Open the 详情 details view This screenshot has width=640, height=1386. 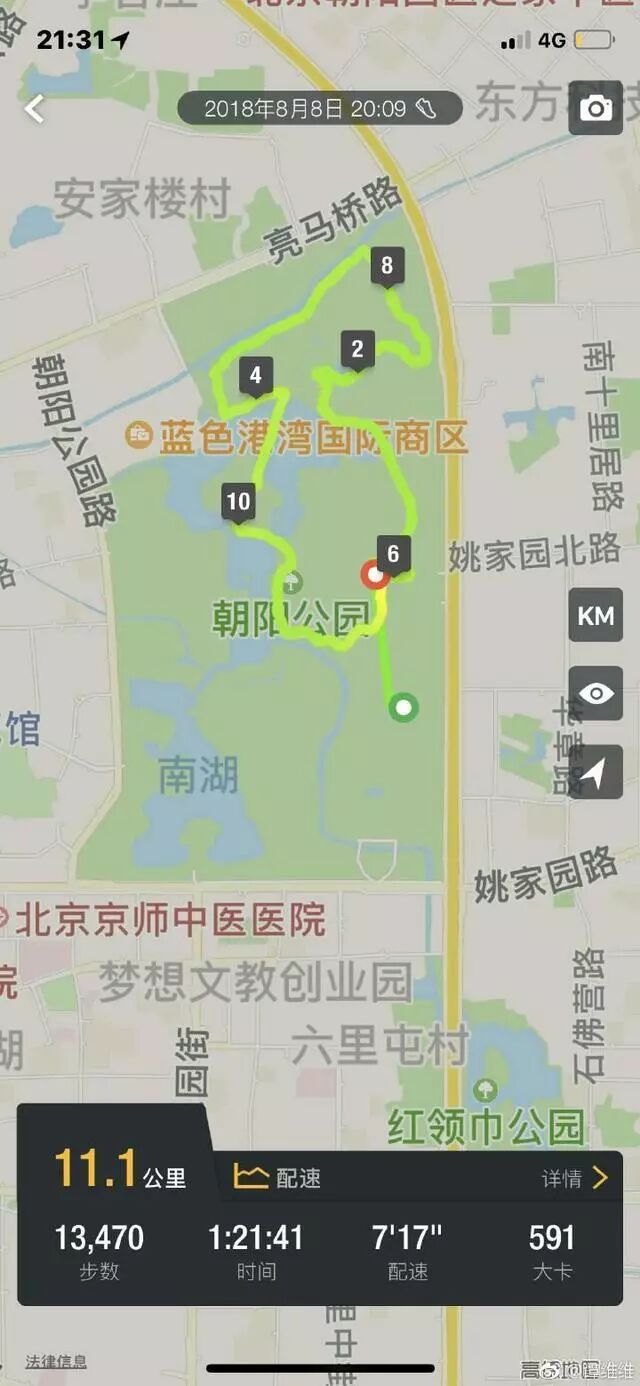575,1178
